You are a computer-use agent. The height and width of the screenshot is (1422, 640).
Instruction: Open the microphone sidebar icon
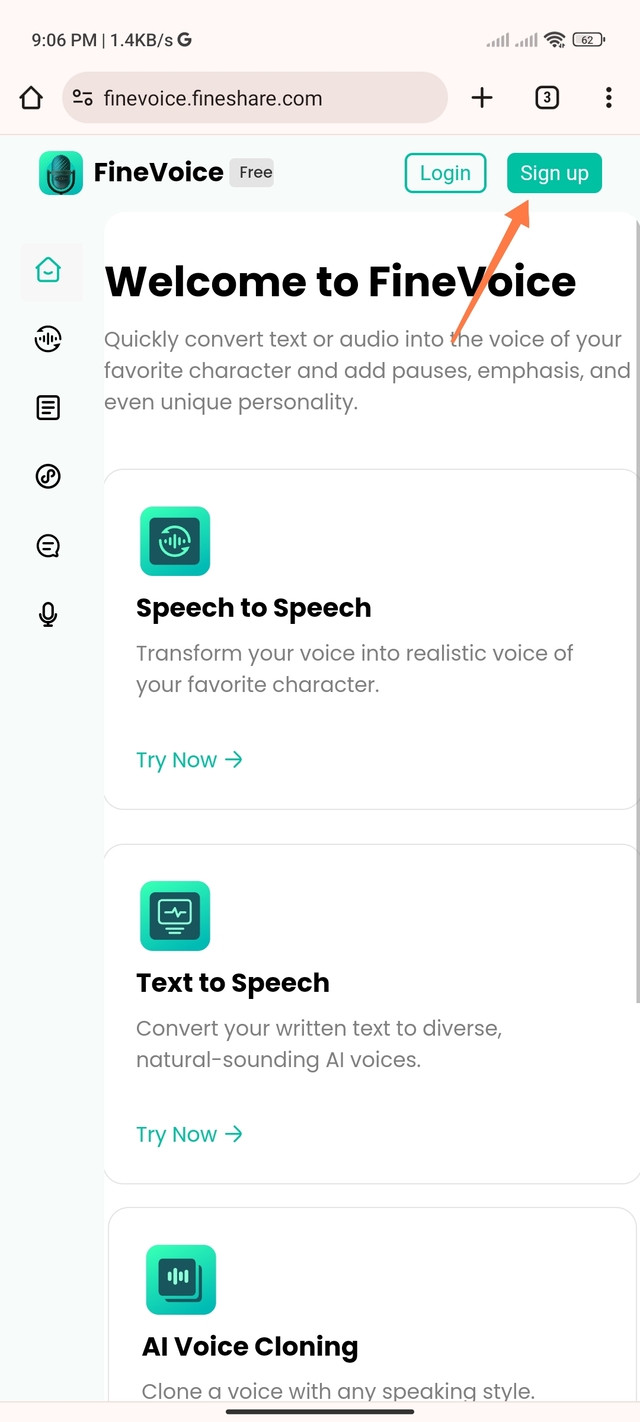pyautogui.click(x=48, y=614)
